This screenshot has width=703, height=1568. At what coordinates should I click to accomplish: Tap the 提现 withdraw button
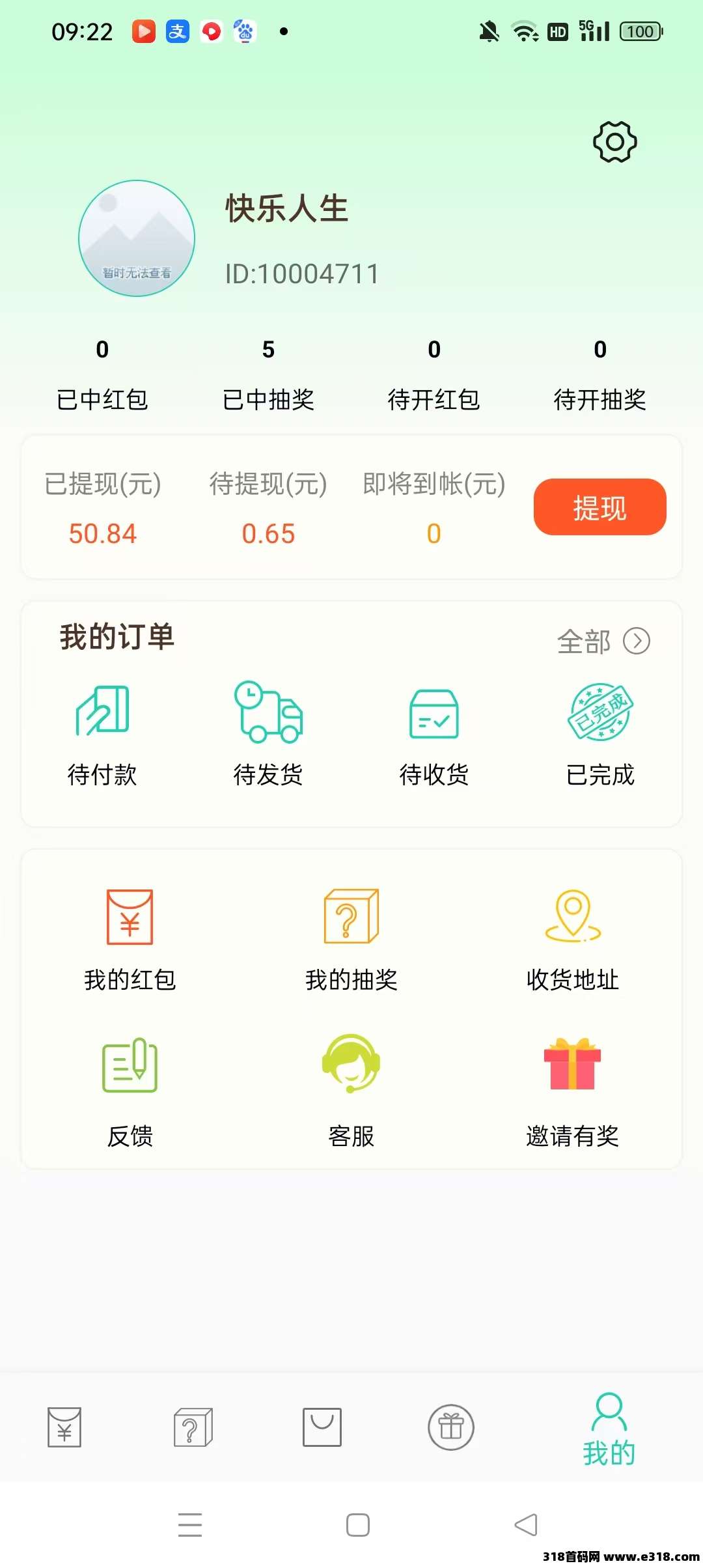pos(600,507)
